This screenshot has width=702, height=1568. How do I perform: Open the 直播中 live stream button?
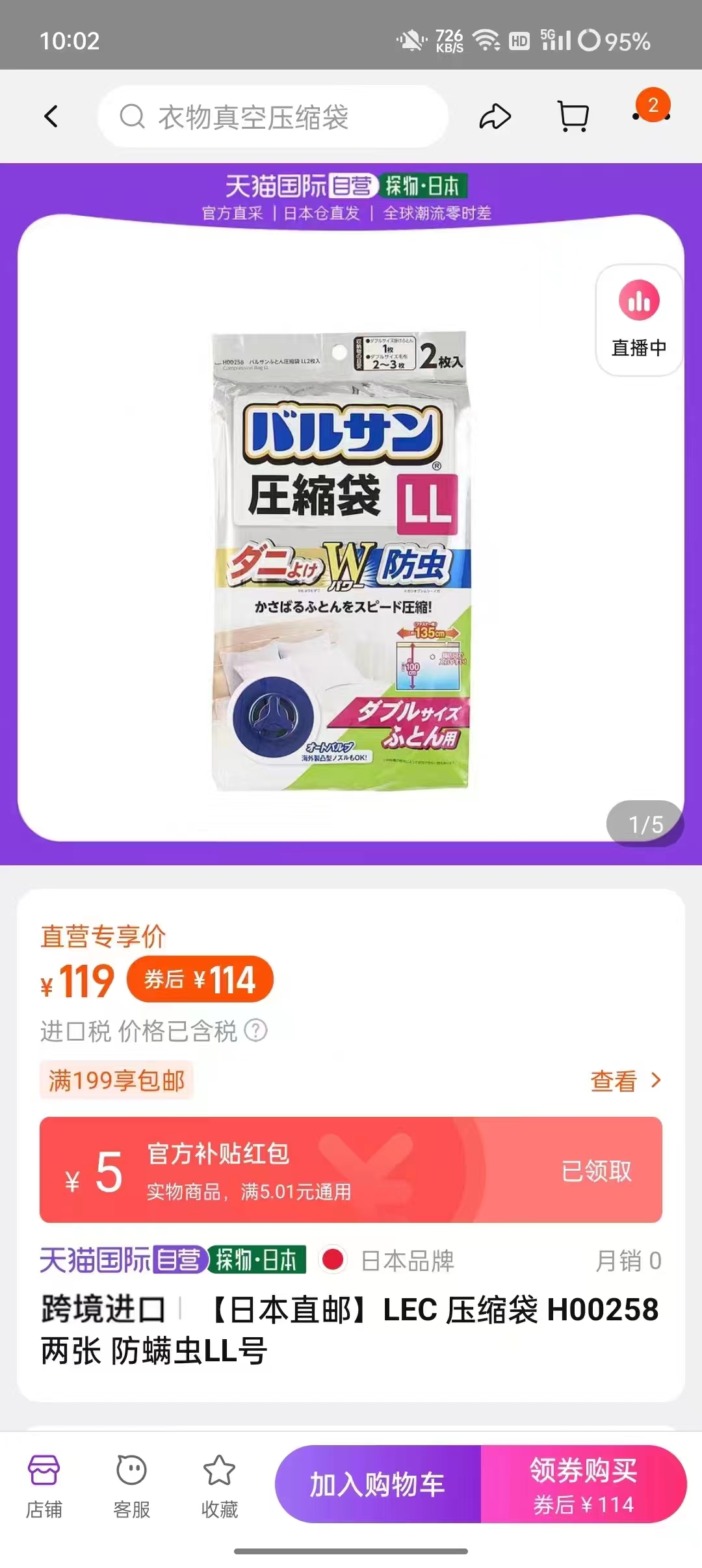click(x=639, y=320)
